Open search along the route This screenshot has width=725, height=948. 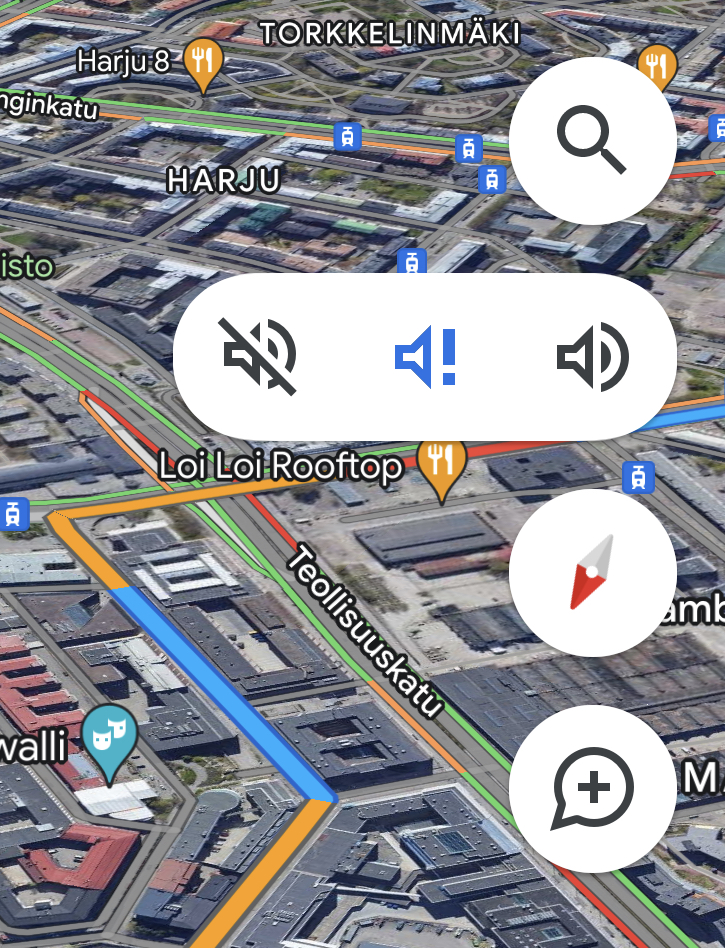[x=592, y=141]
